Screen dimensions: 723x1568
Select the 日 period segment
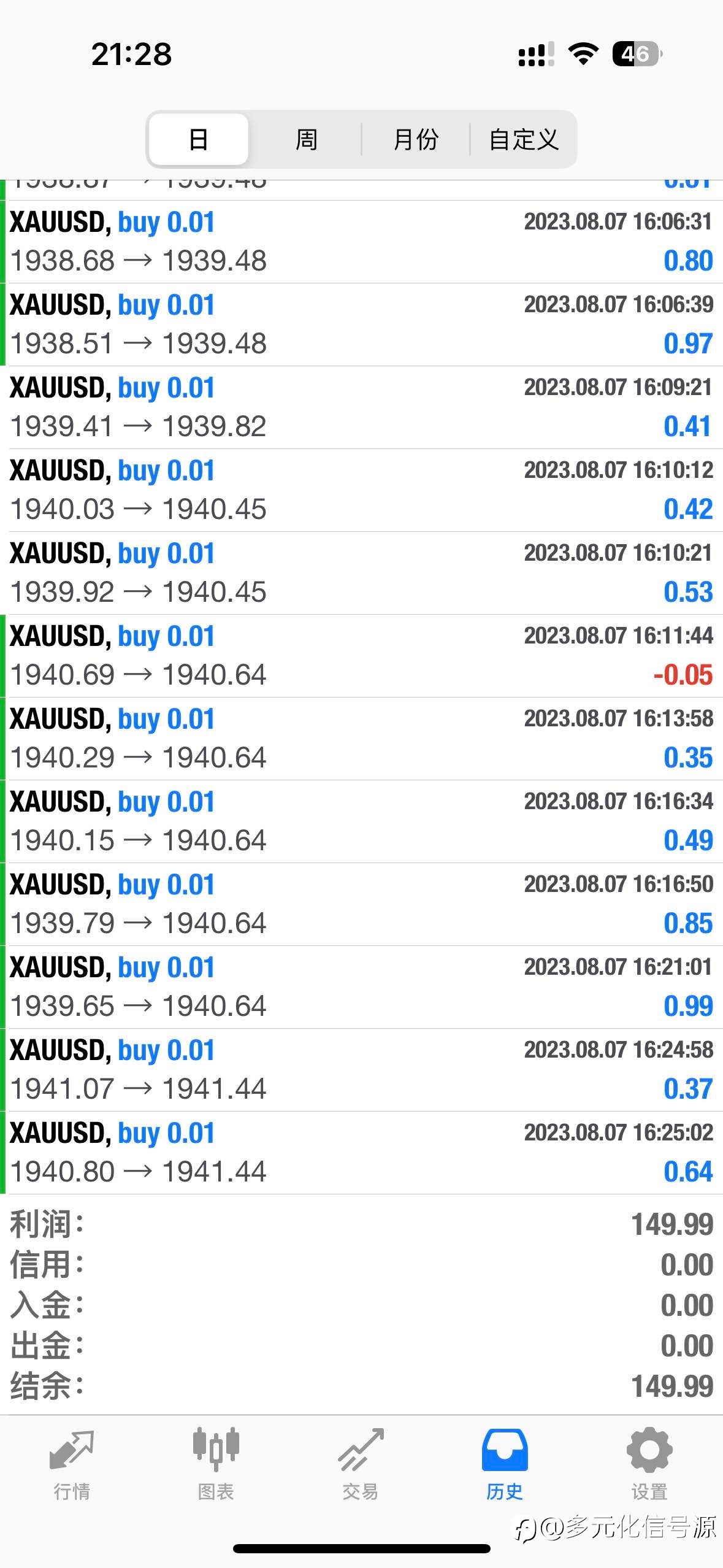click(198, 139)
